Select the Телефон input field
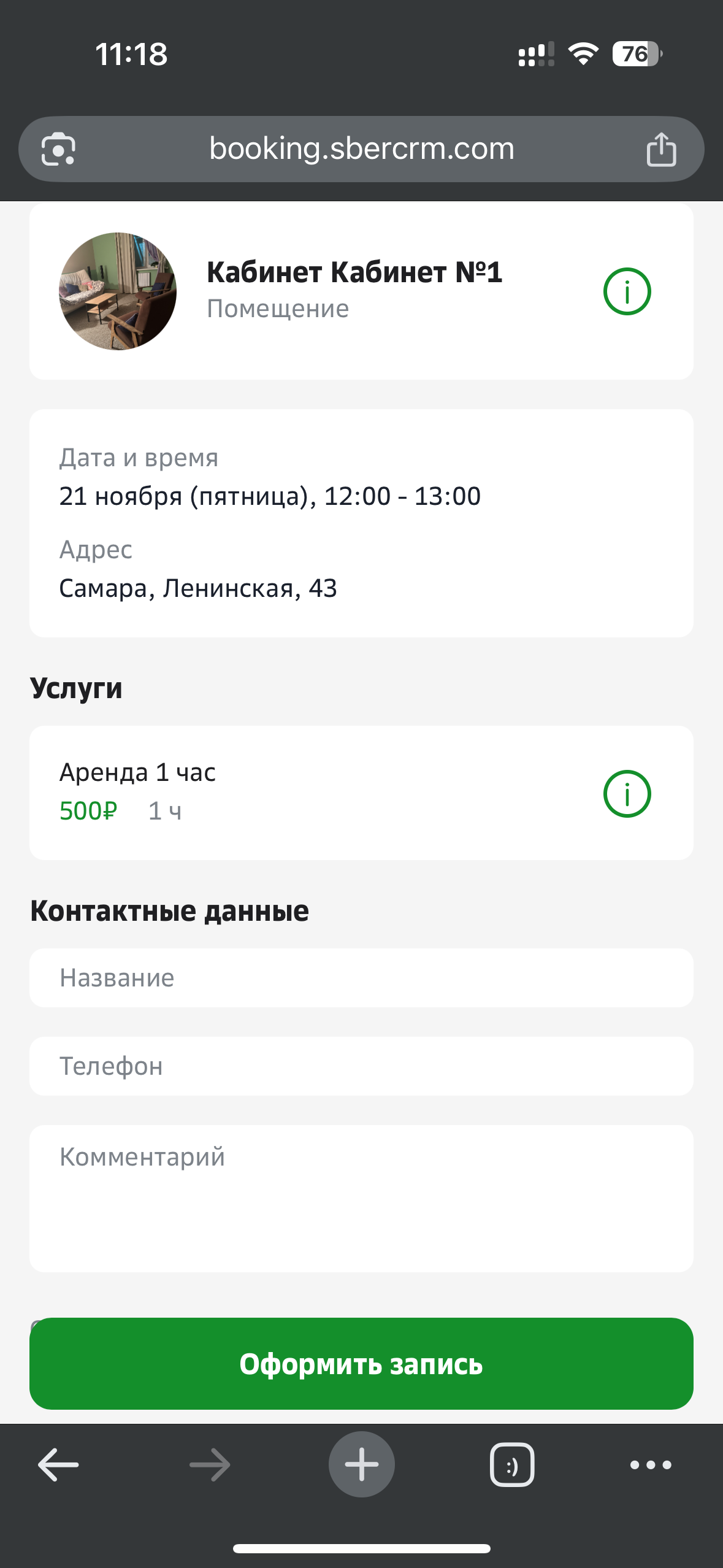This screenshot has width=723, height=1568. point(361,1066)
